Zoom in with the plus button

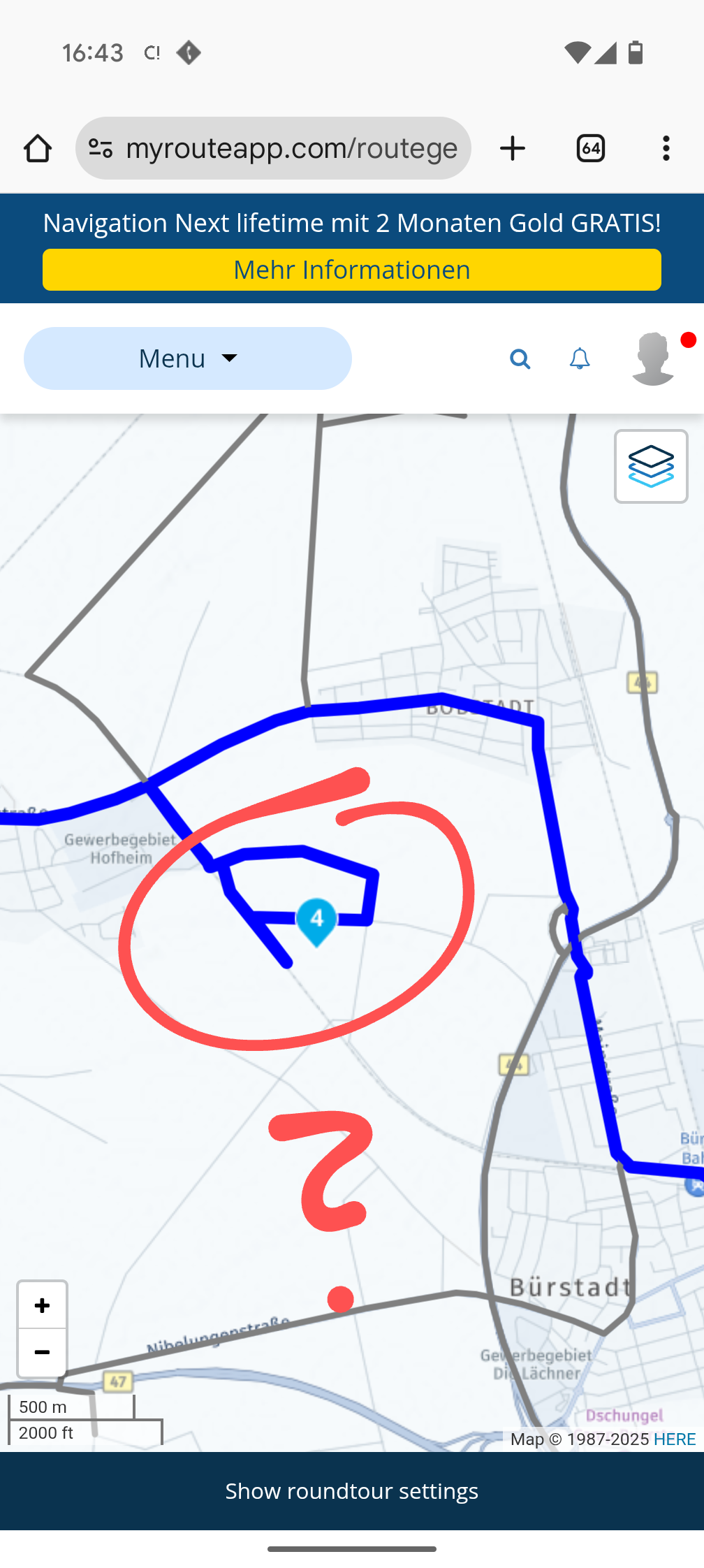(x=43, y=1305)
